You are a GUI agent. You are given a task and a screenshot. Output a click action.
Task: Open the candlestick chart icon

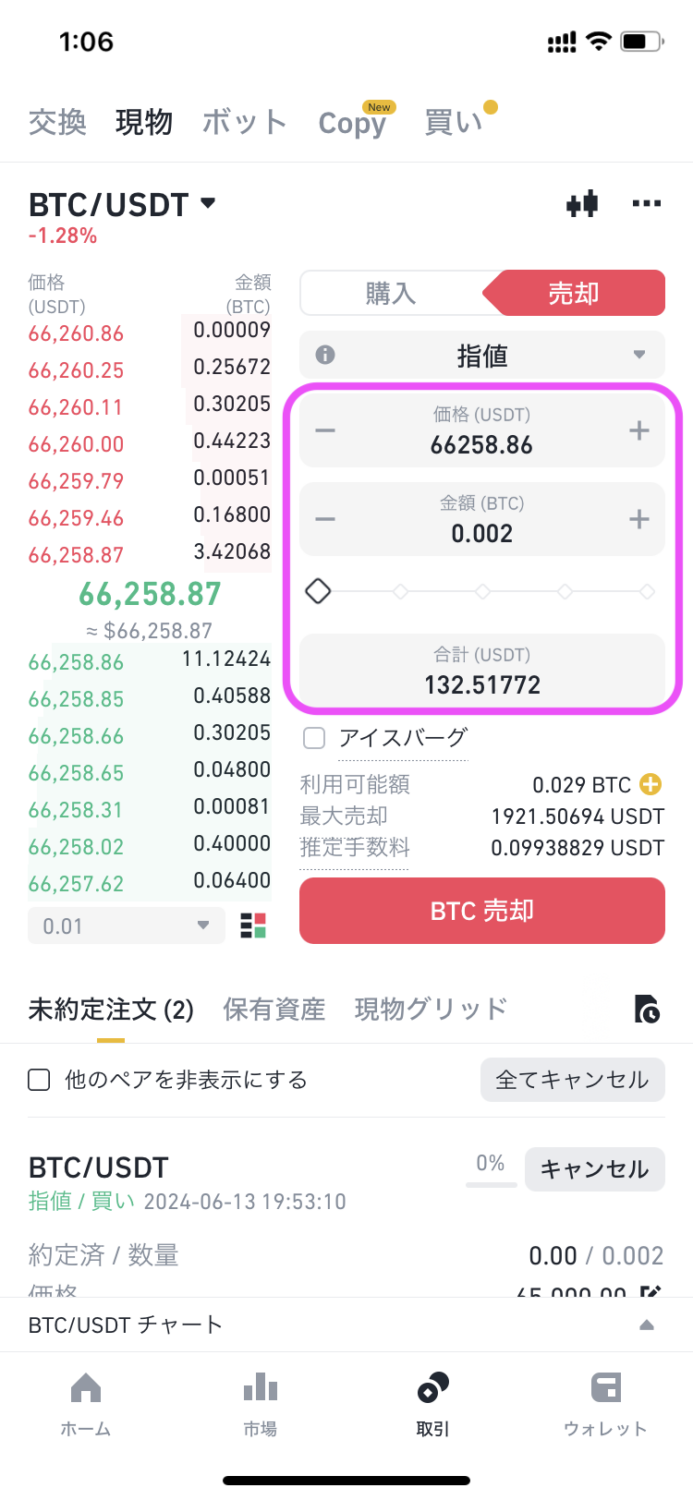(582, 204)
